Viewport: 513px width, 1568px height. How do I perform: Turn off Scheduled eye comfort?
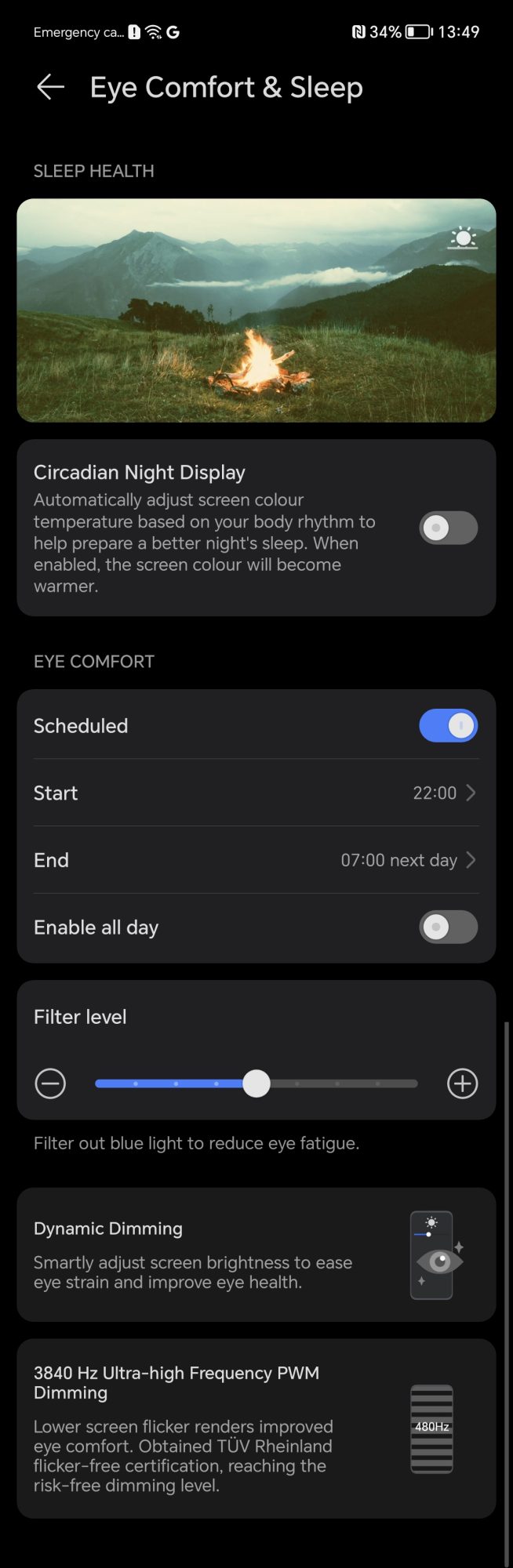tap(448, 726)
